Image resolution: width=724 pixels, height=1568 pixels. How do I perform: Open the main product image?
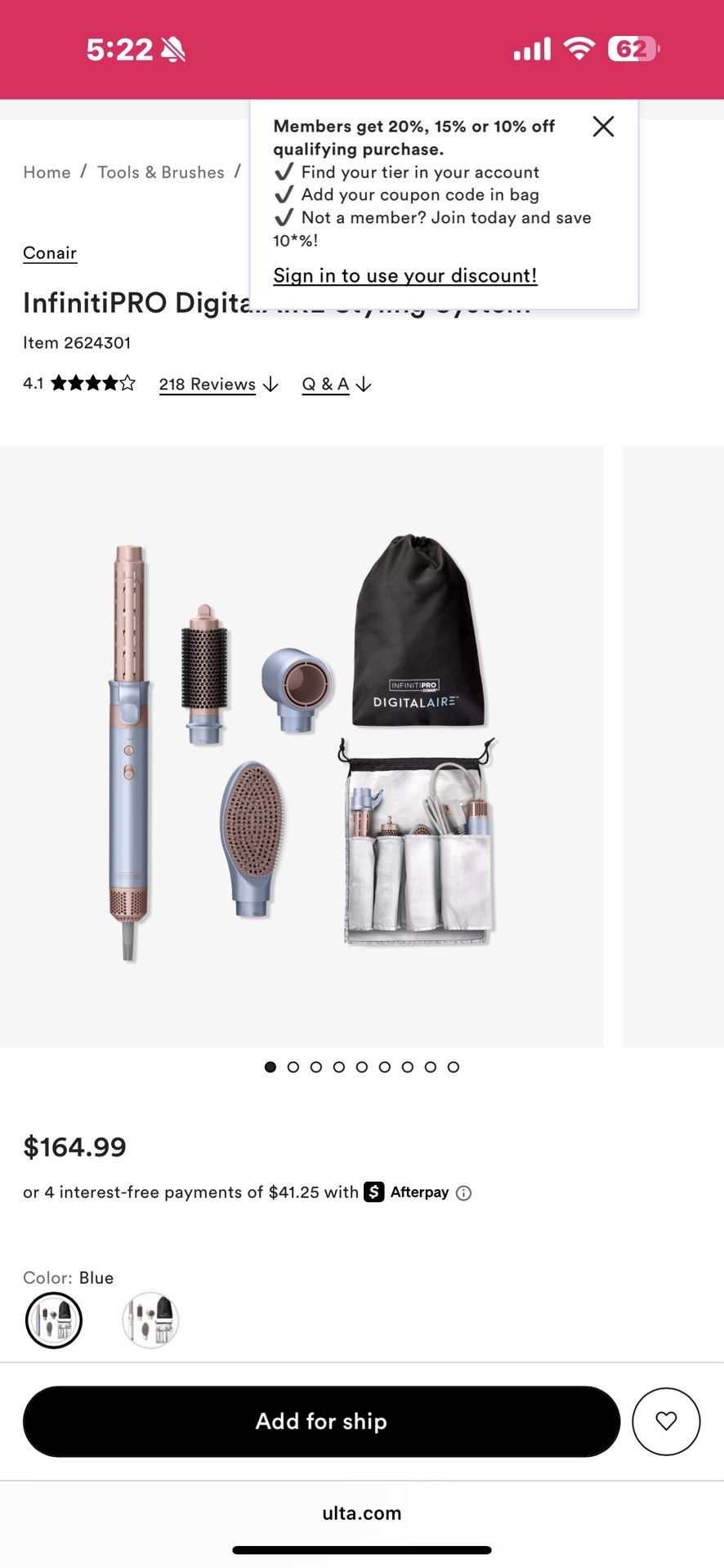pyautogui.click(x=302, y=746)
